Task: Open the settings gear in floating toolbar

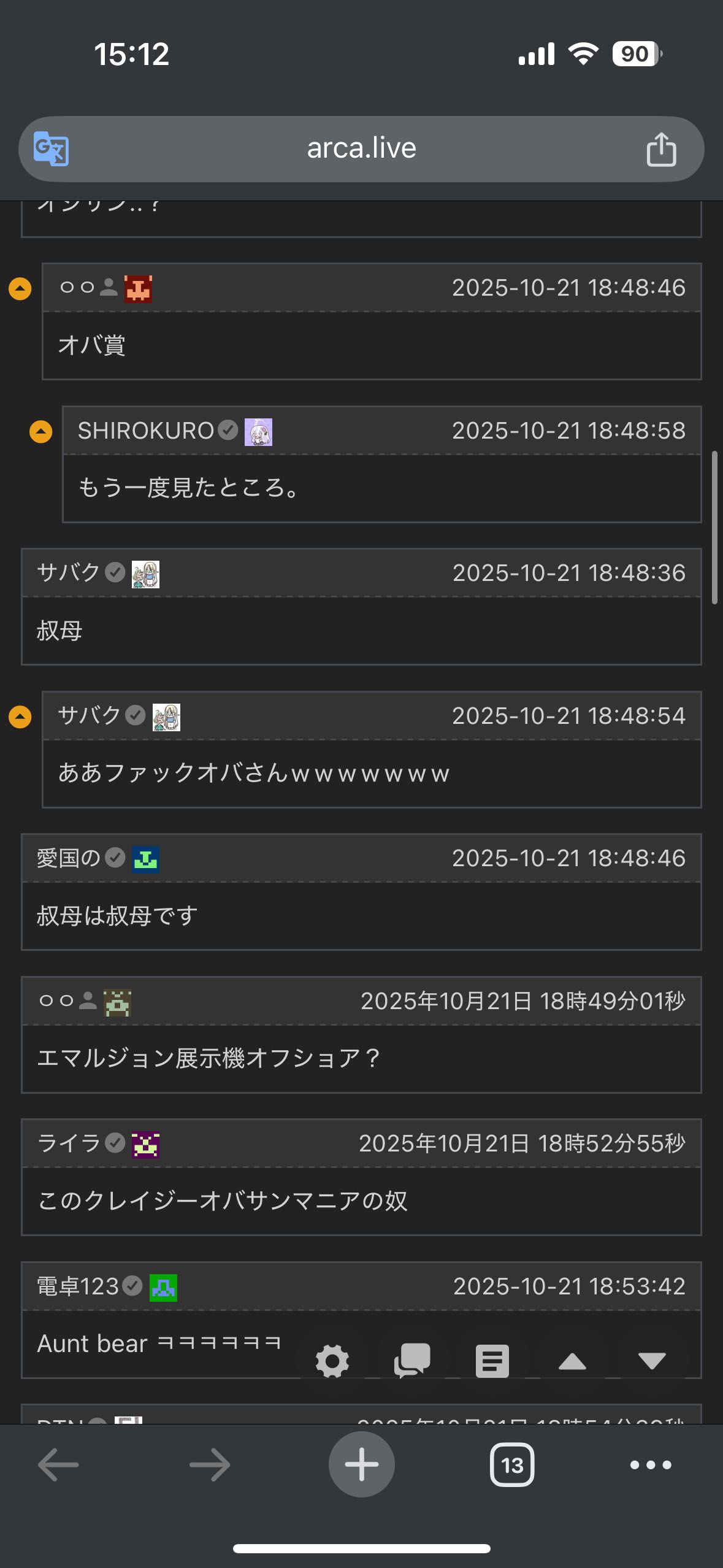Action: pyautogui.click(x=332, y=1361)
